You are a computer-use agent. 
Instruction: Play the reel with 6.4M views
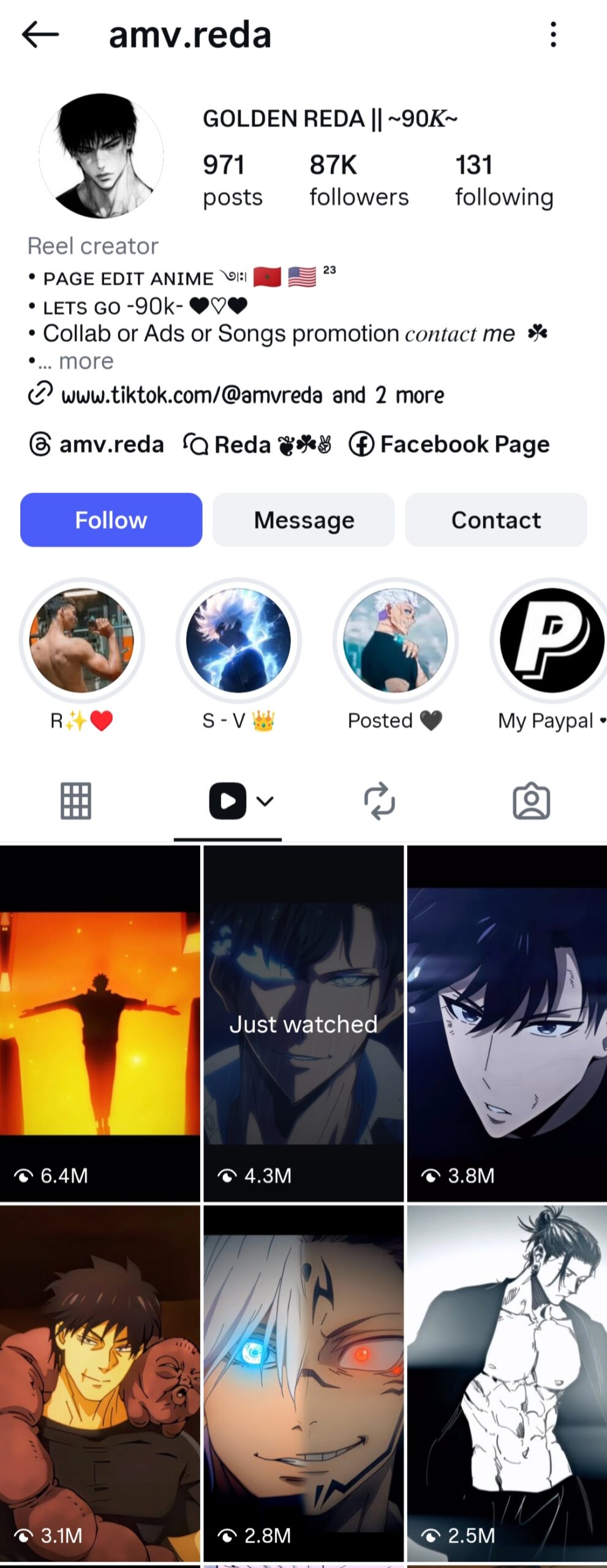click(100, 1023)
